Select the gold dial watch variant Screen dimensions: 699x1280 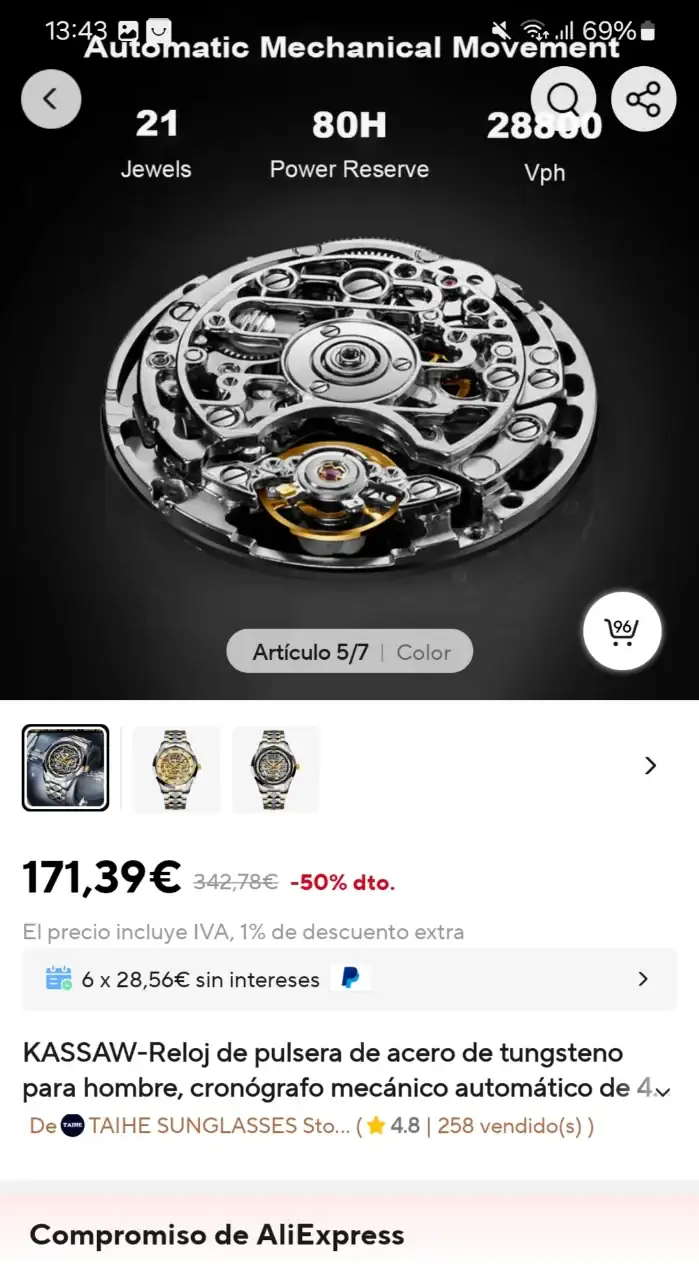pos(176,767)
